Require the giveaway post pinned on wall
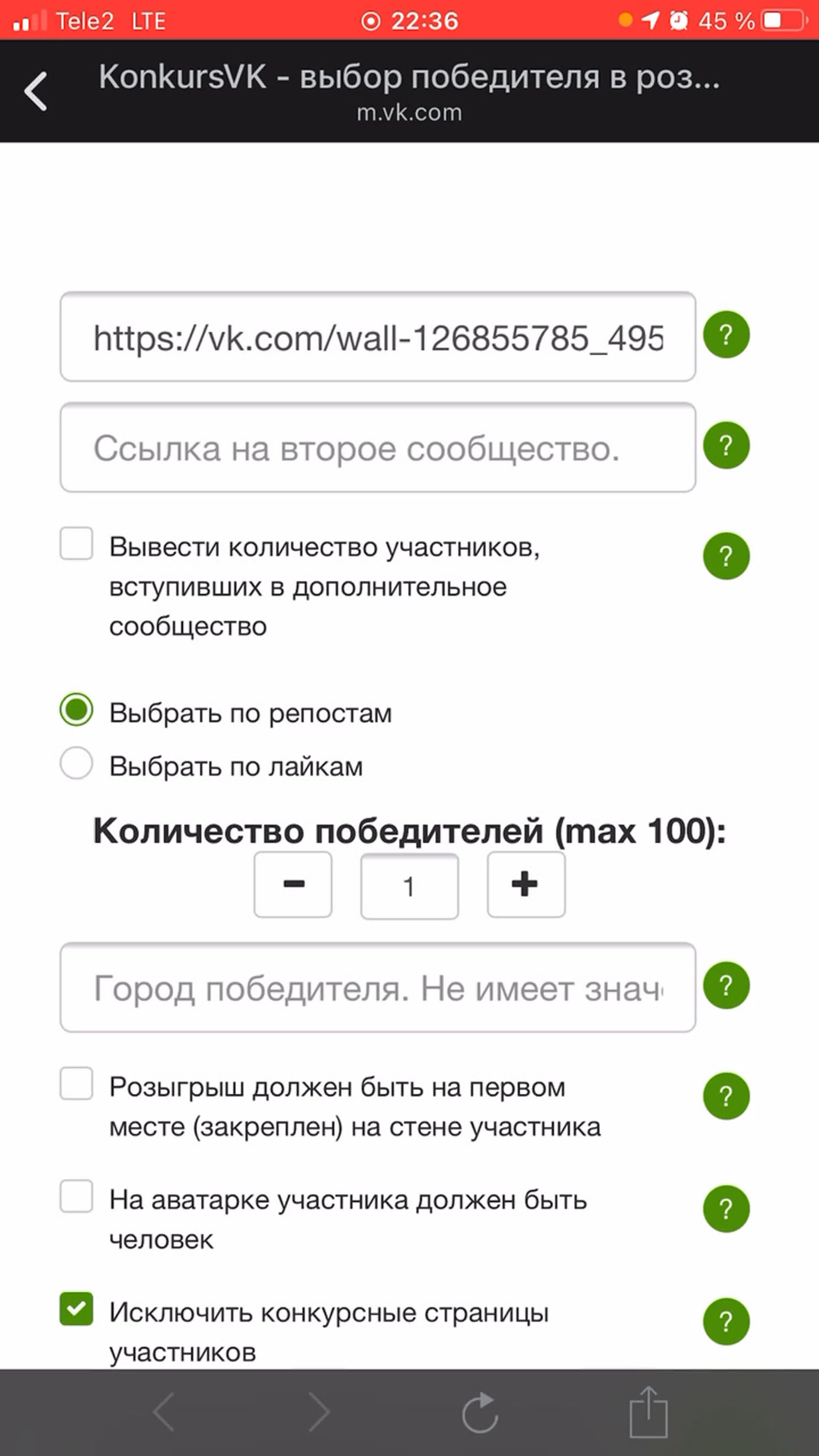Screen dimensions: 819x1456 pyautogui.click(x=76, y=1083)
